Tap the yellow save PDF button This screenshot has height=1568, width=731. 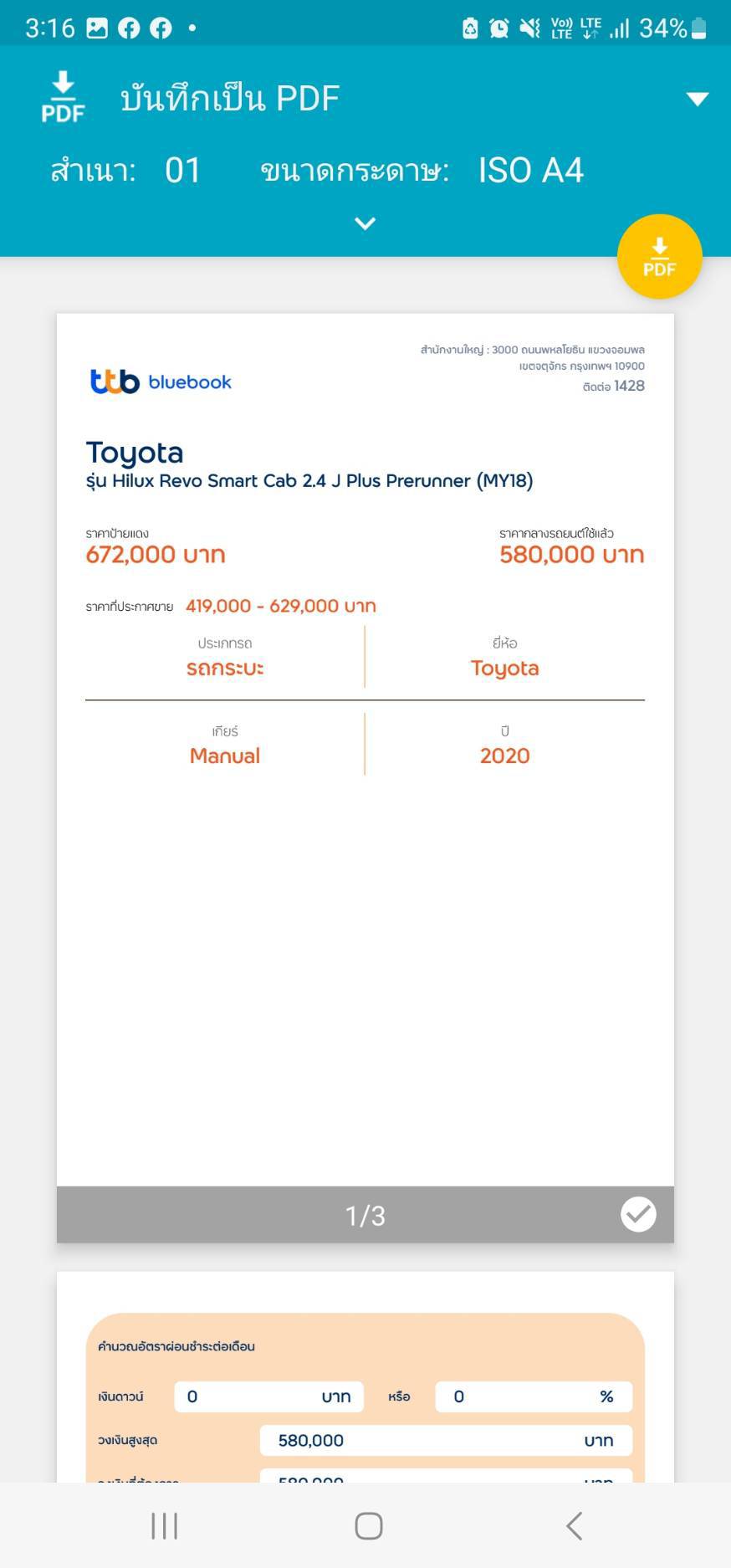click(659, 257)
